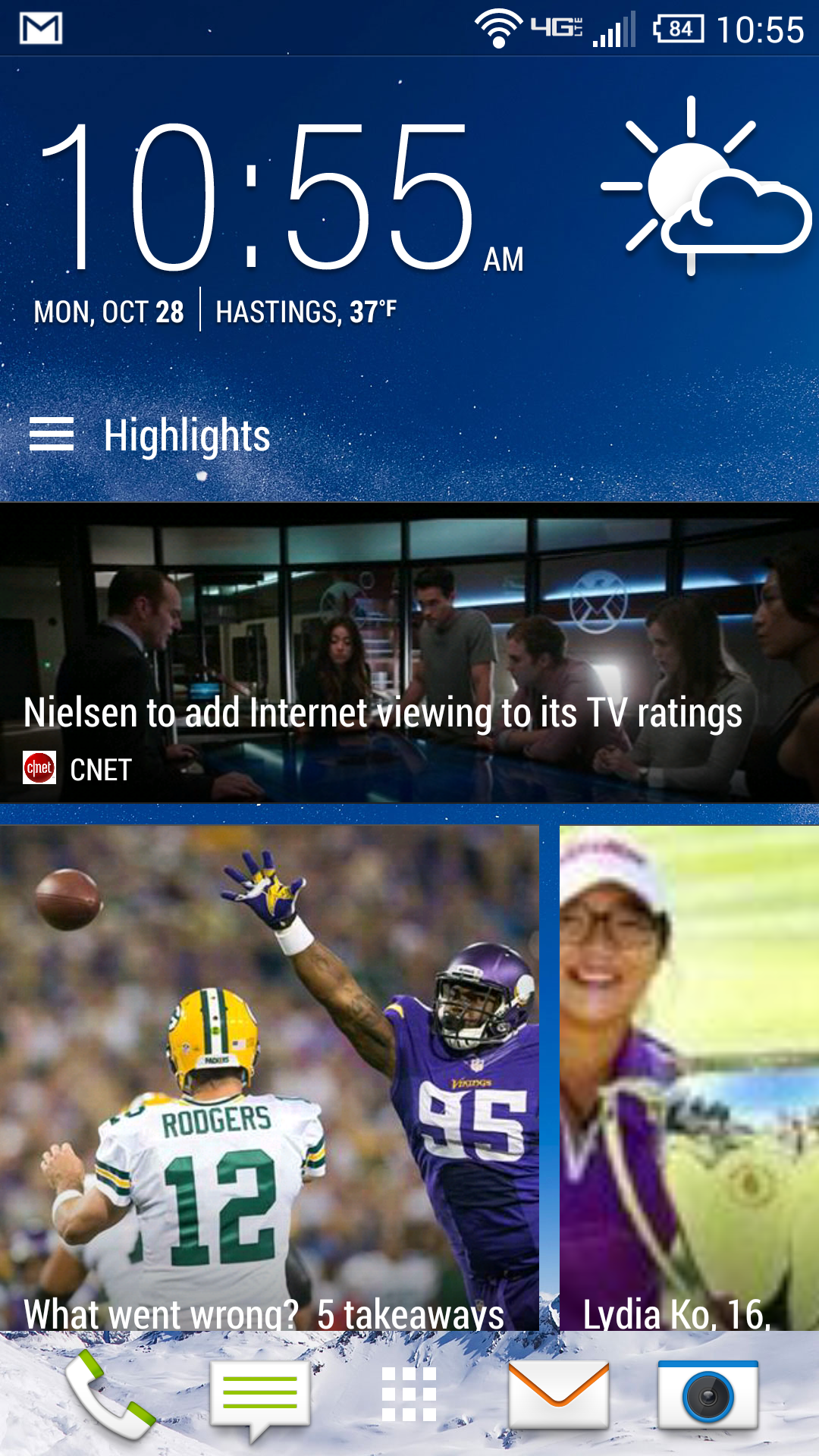Screen dimensions: 819x1456
Task: Open the all apps grid
Action: (x=409, y=1395)
